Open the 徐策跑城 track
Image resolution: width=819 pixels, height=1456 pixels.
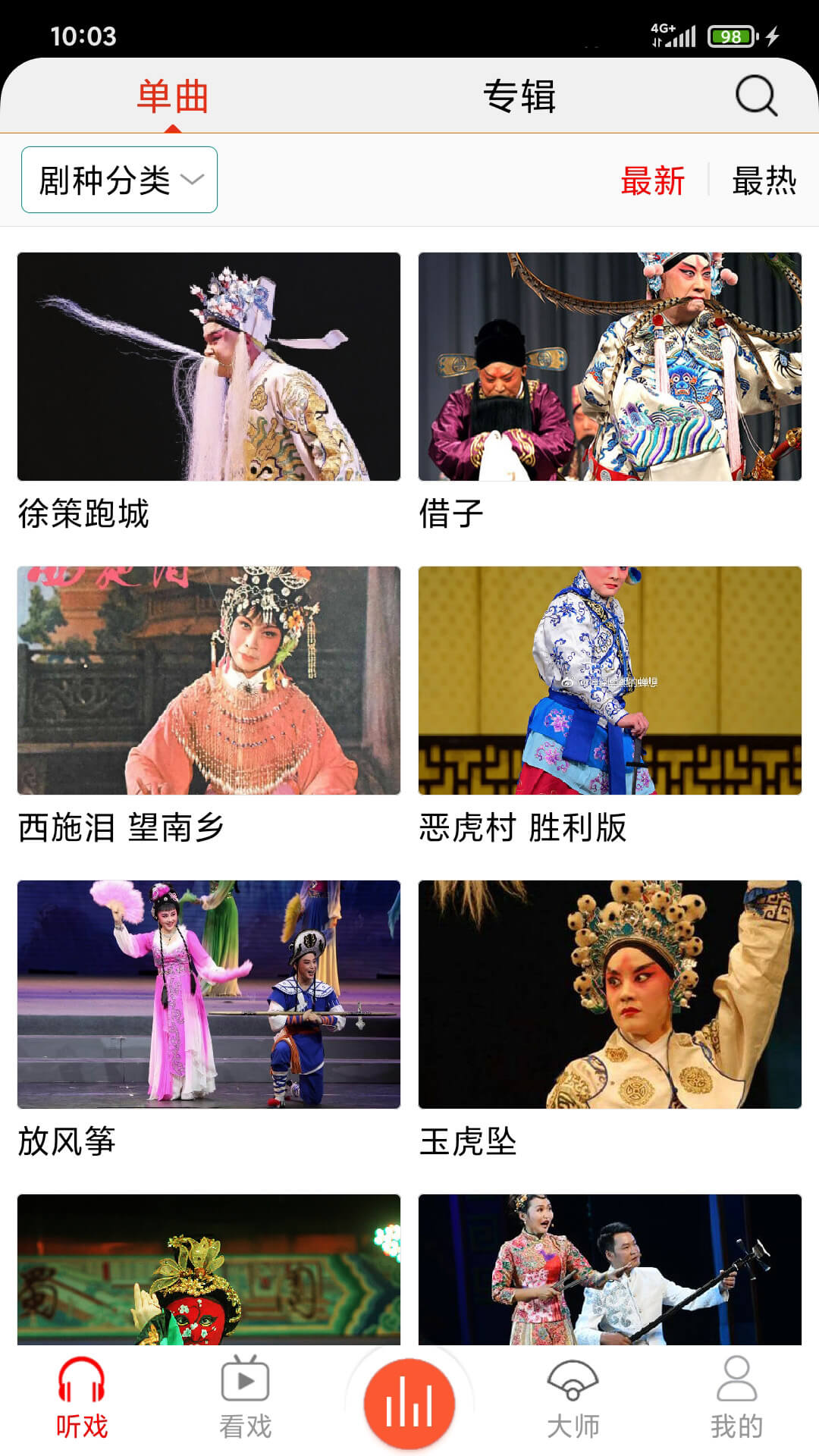pyautogui.click(x=209, y=367)
